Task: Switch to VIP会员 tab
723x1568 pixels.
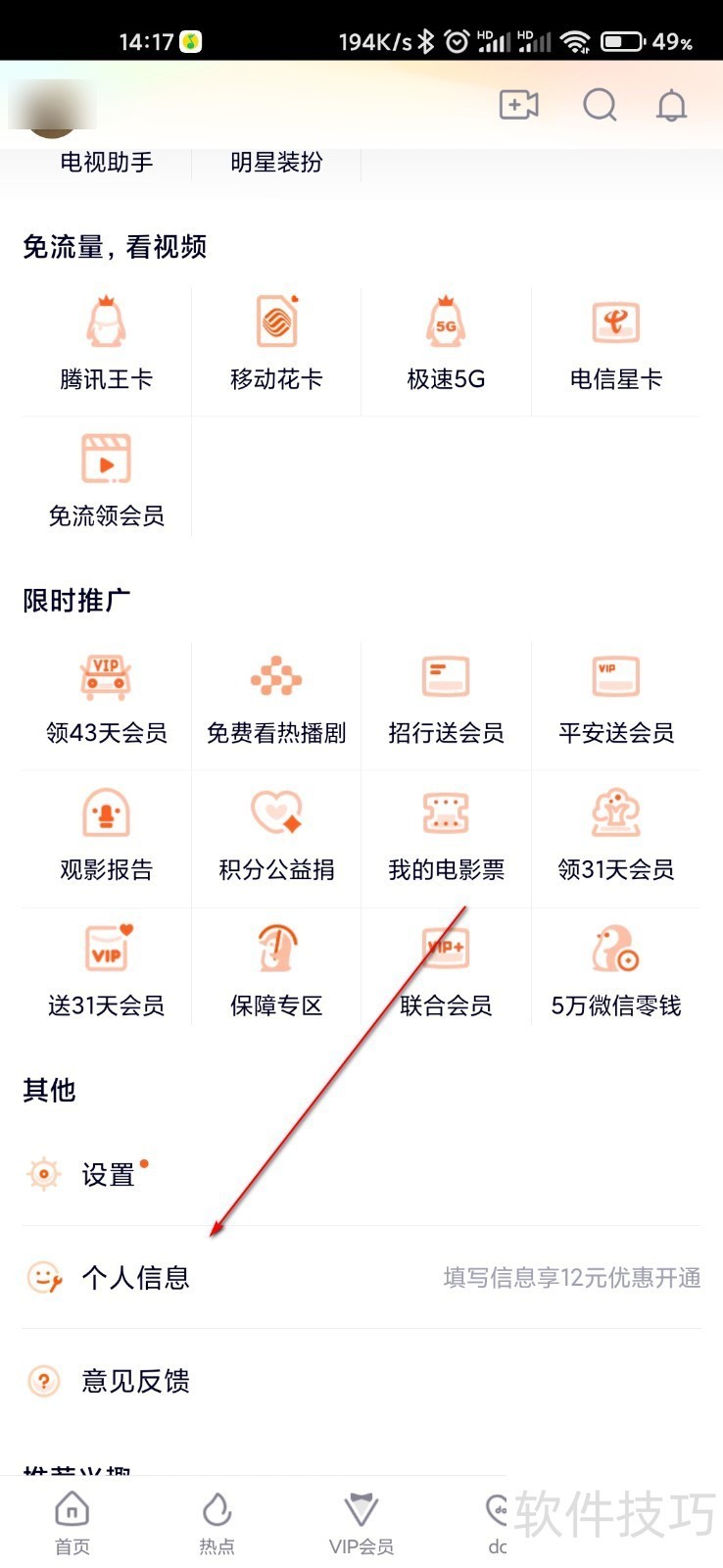Action: [361, 1523]
